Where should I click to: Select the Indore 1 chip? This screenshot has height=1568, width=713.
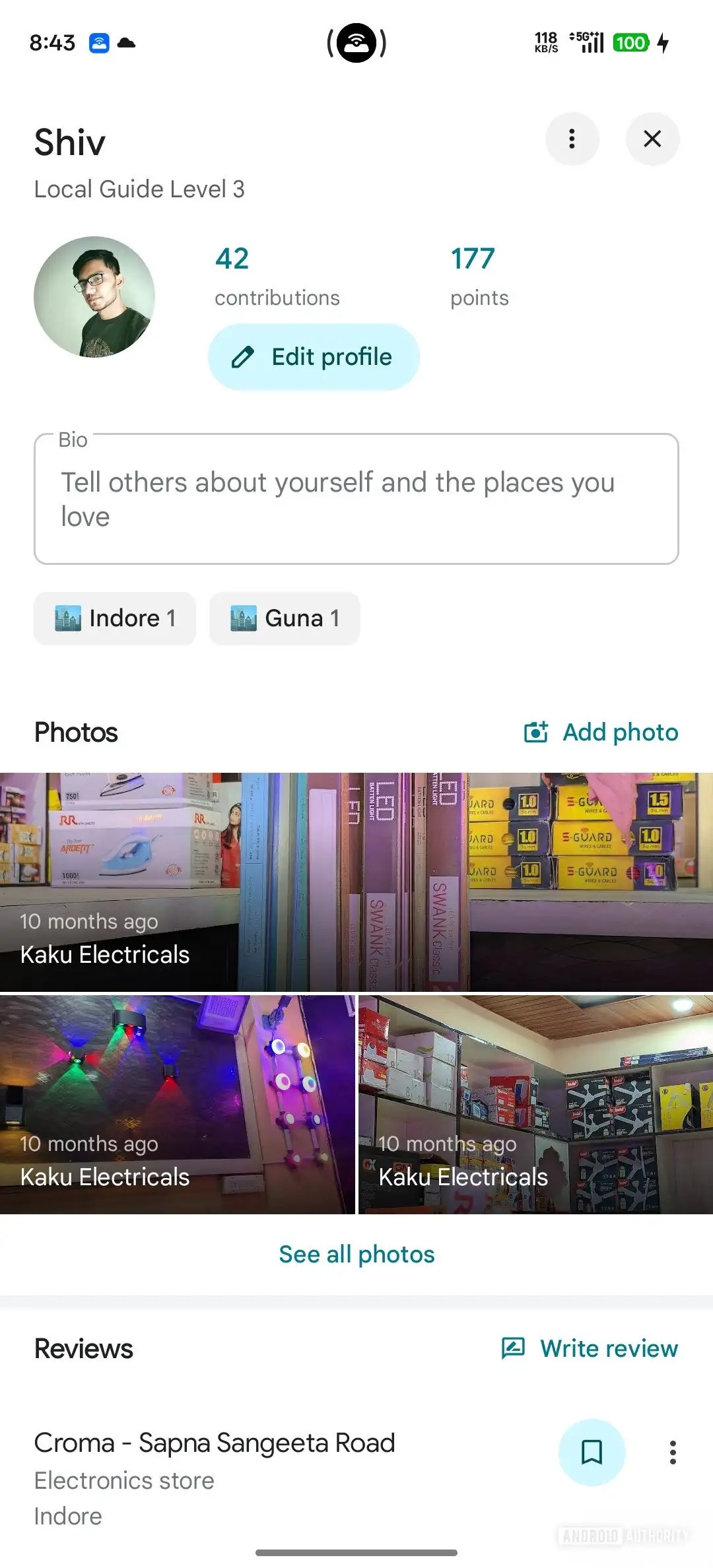pyautogui.click(x=115, y=618)
